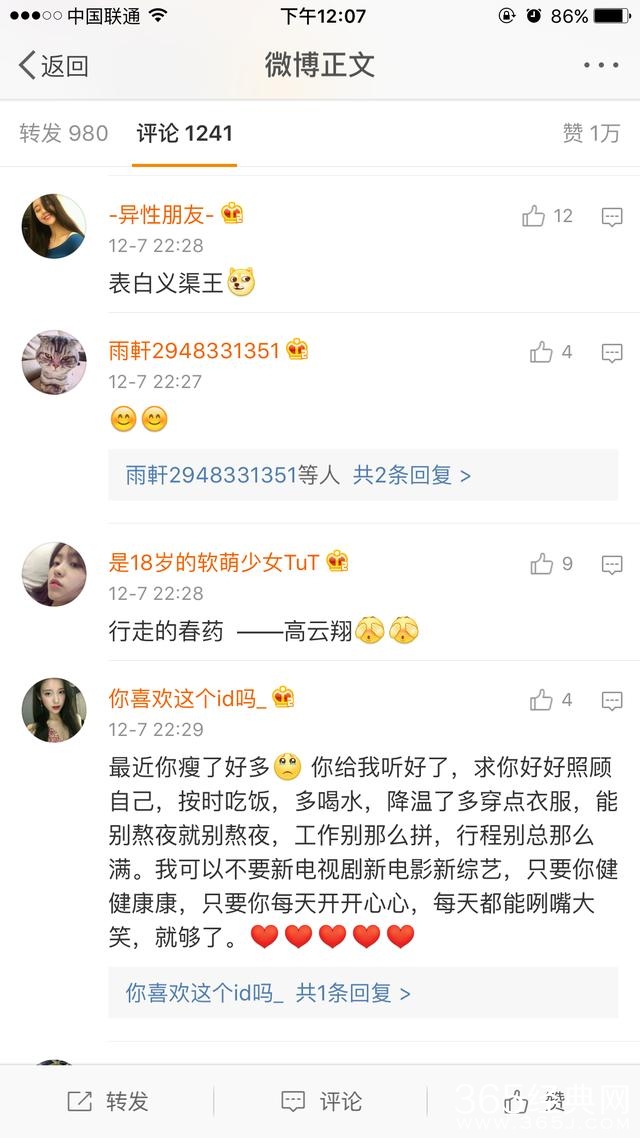
Task: Like the comment by -异性朋友-
Action: click(535, 216)
